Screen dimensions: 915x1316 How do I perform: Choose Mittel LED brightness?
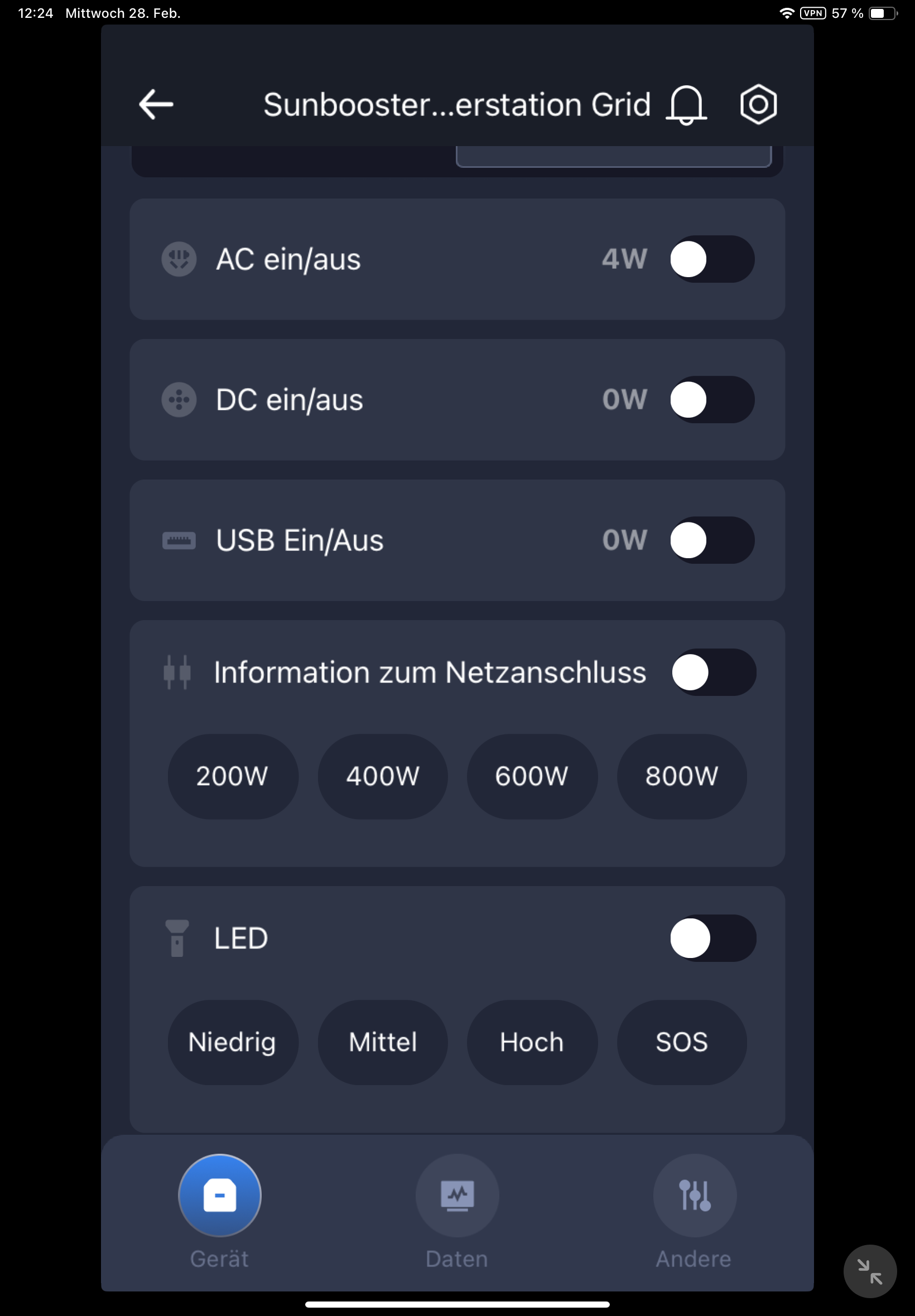(x=382, y=1042)
